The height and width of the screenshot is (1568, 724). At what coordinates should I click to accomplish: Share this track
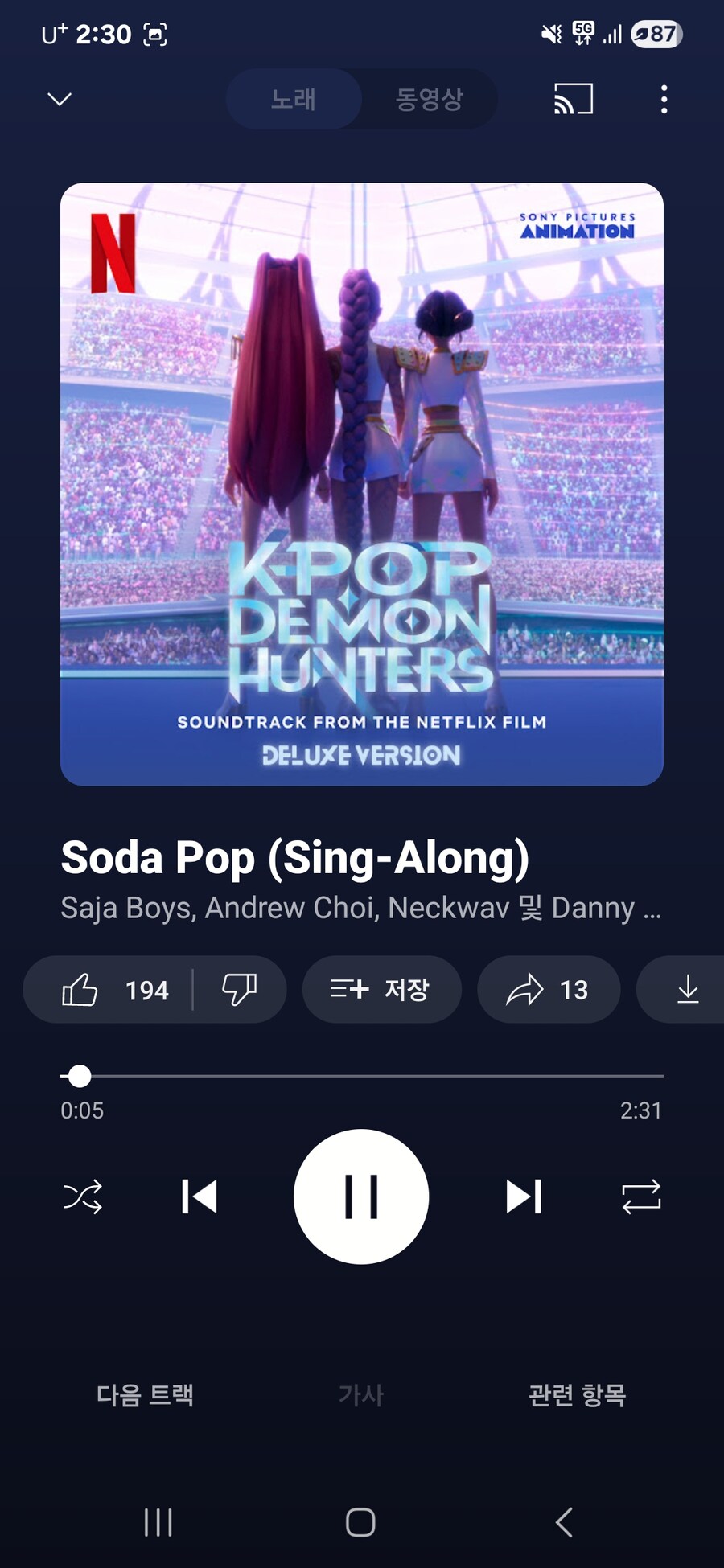[548, 989]
